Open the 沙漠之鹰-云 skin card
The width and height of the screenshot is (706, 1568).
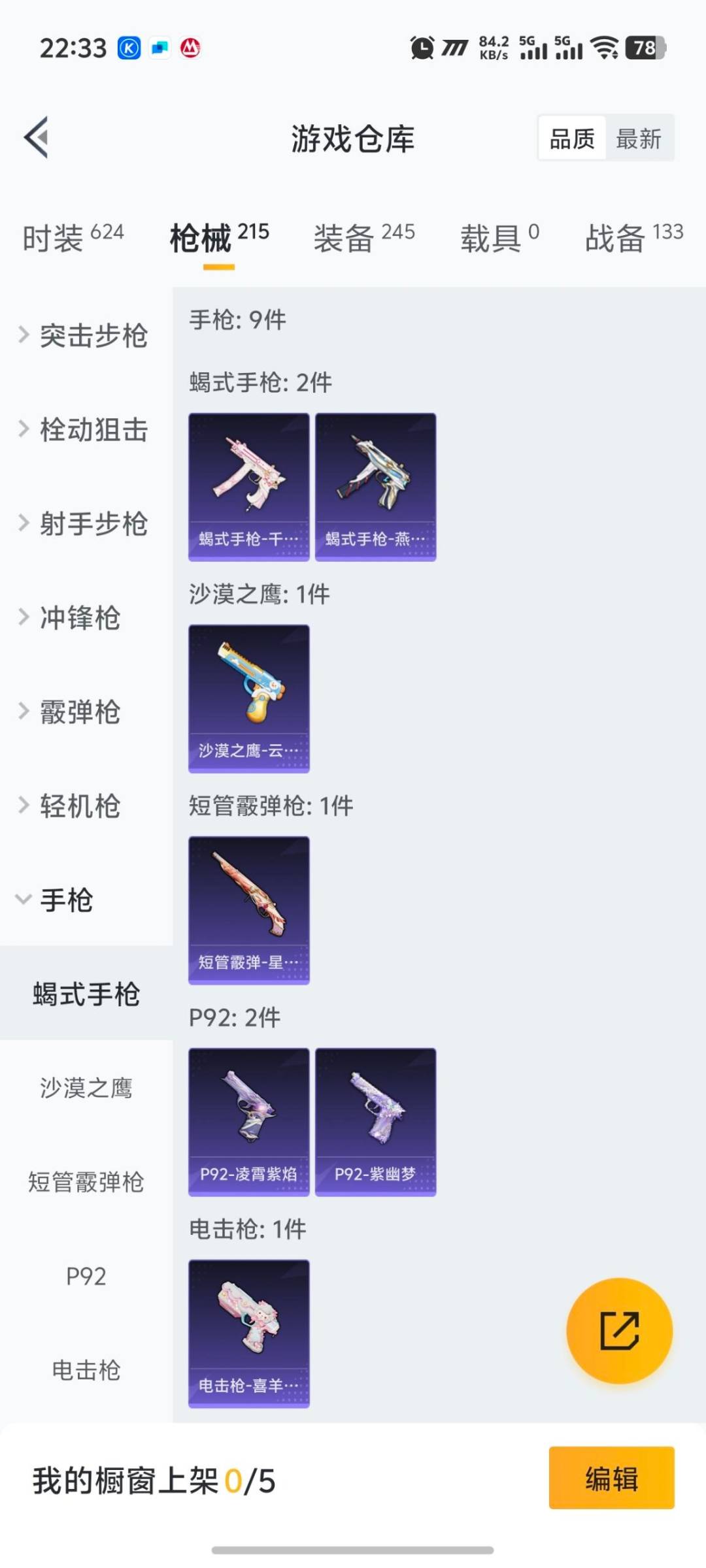tap(248, 696)
